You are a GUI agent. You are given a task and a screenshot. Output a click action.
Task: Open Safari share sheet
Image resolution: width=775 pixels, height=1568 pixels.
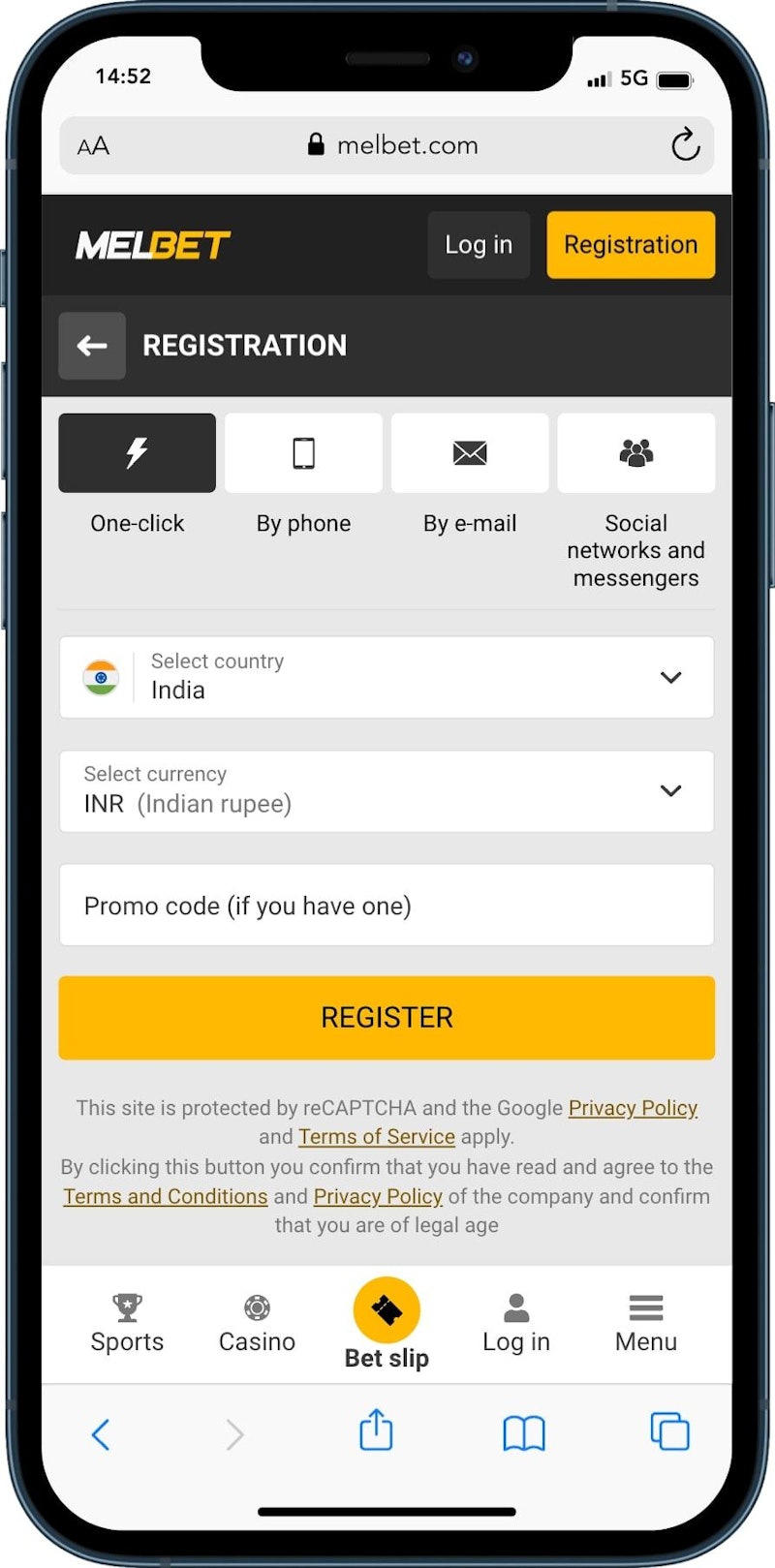click(x=376, y=1431)
